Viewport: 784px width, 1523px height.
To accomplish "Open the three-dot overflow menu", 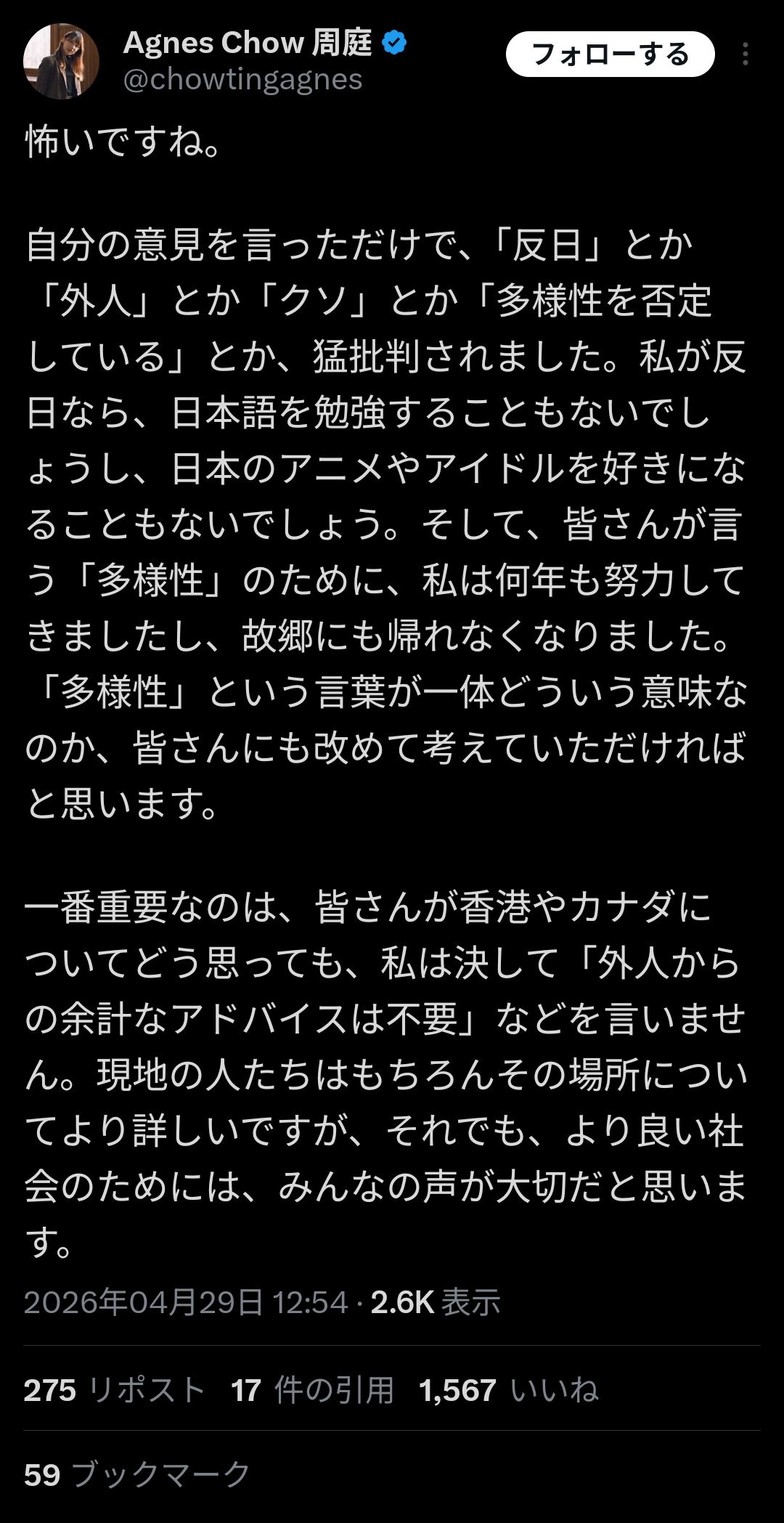I will [x=746, y=54].
